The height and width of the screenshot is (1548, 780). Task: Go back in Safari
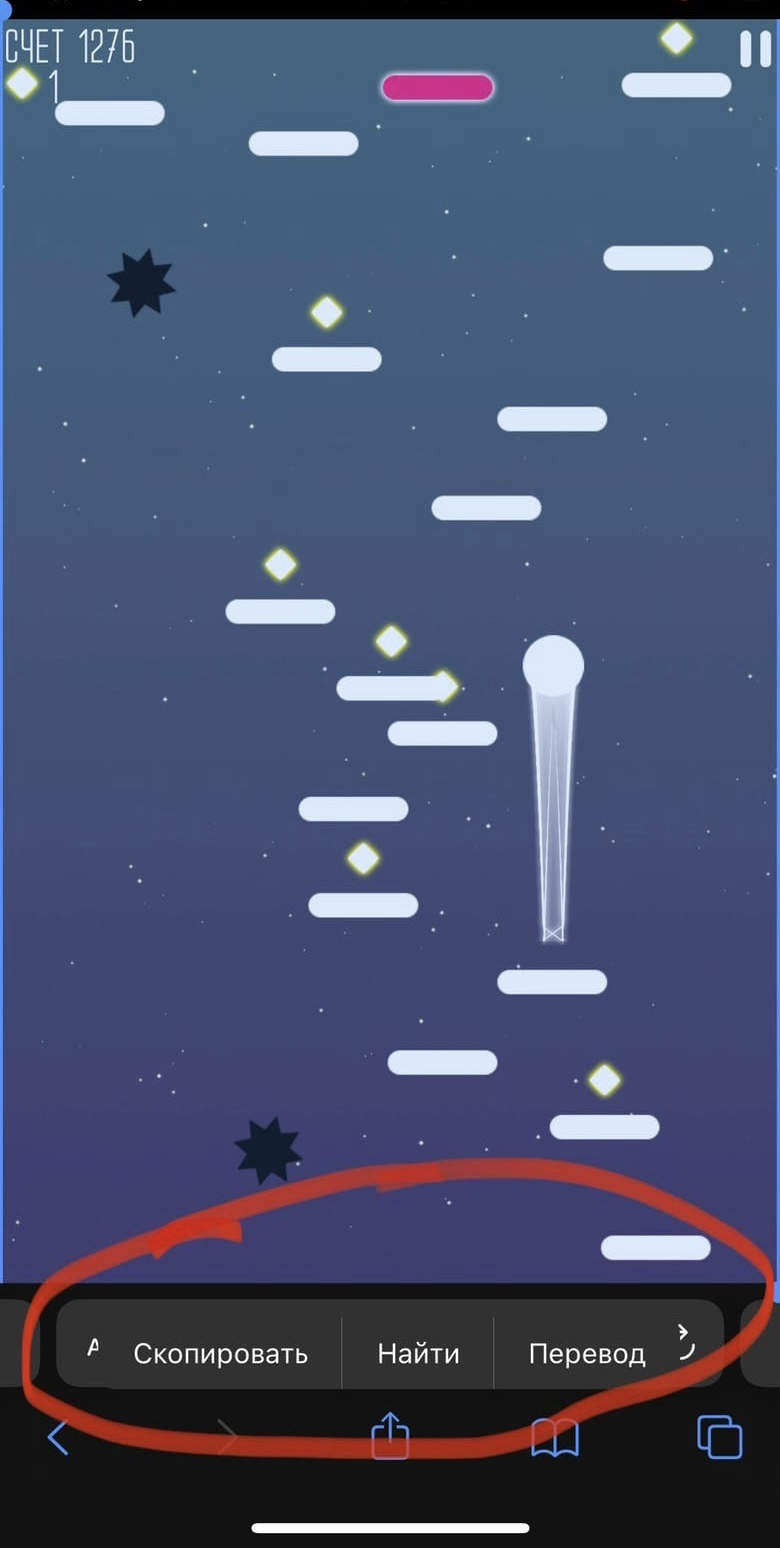[x=58, y=1438]
